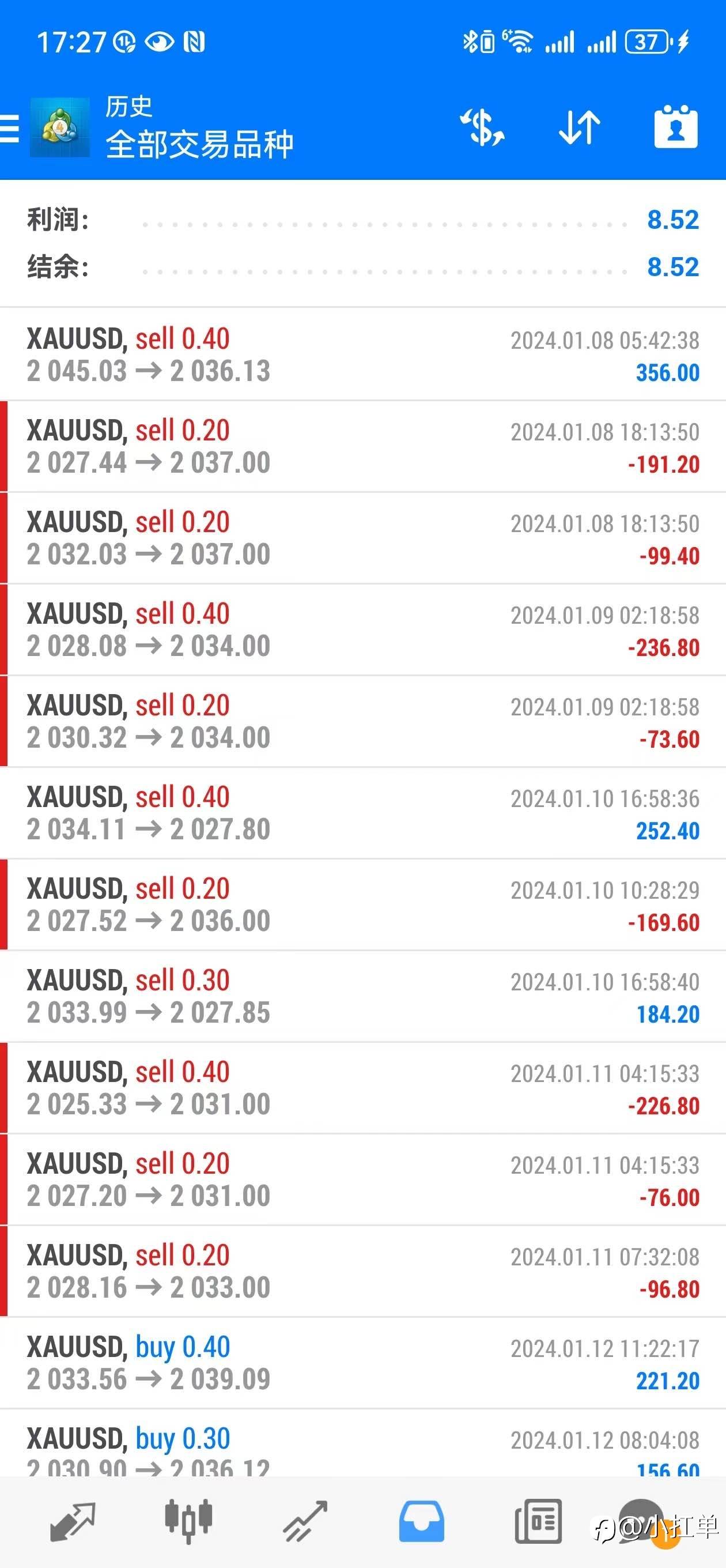Open the sell 0.20 trade losing -96.80

pos(362,1271)
